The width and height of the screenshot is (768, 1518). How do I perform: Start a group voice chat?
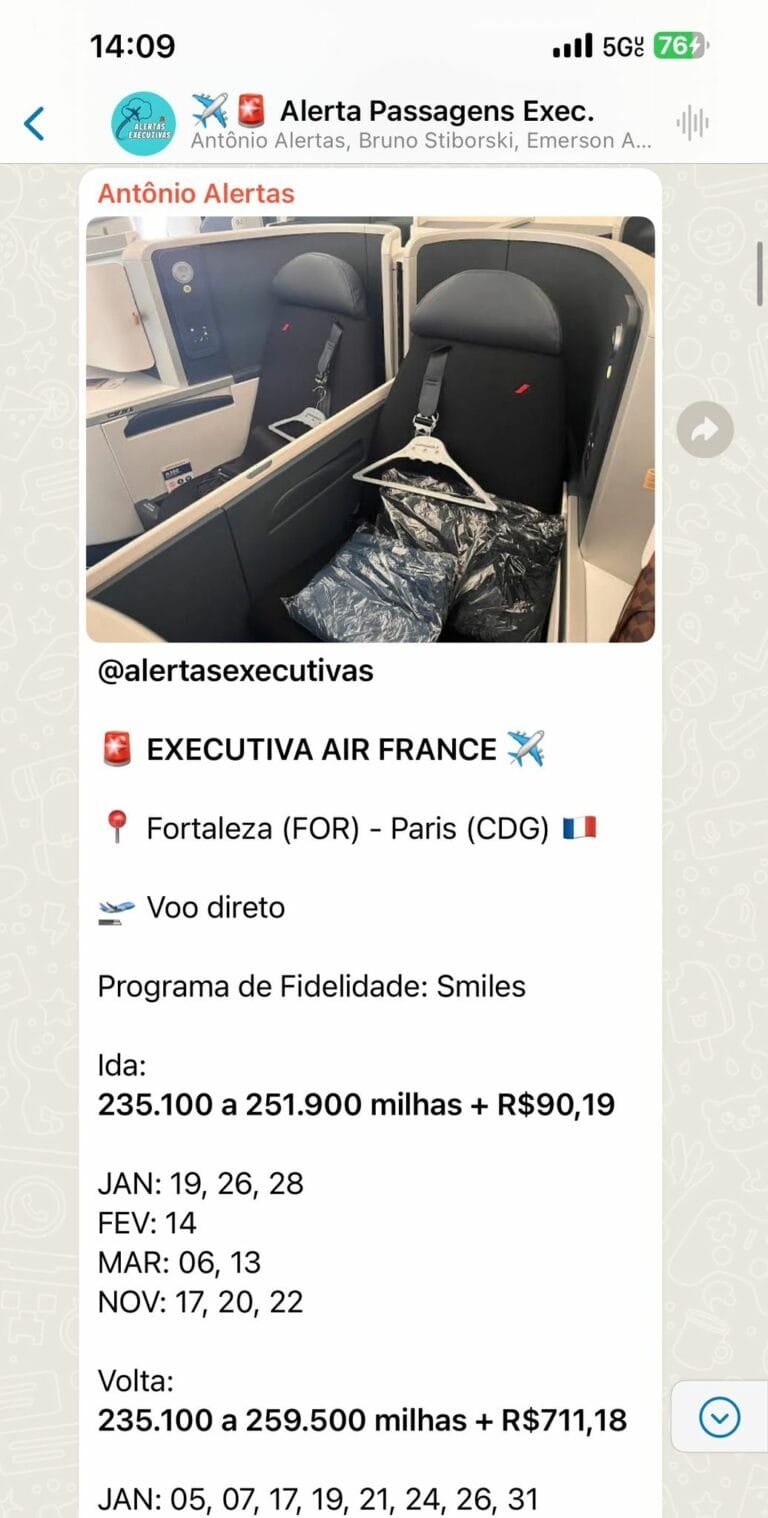691,123
